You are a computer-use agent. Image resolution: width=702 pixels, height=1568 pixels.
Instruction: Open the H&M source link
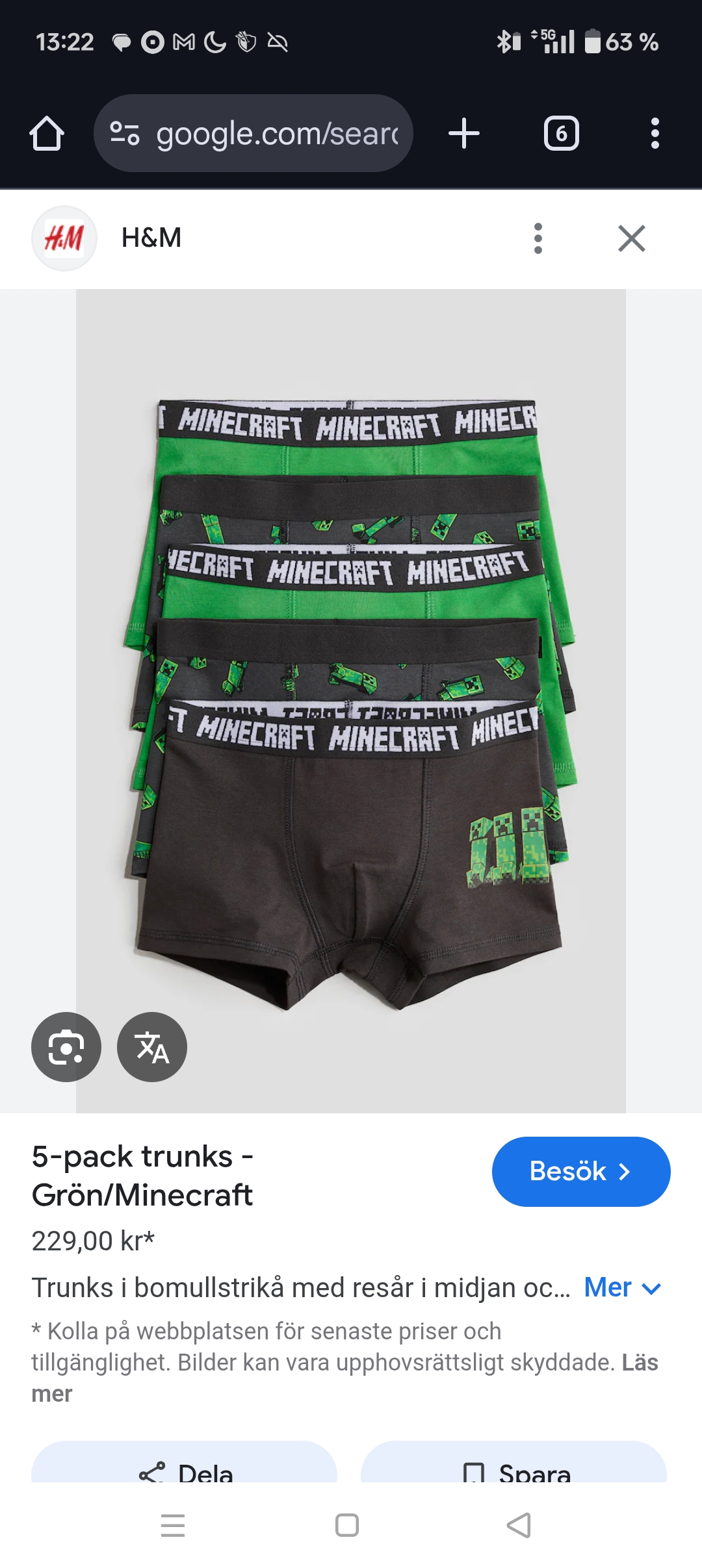151,238
